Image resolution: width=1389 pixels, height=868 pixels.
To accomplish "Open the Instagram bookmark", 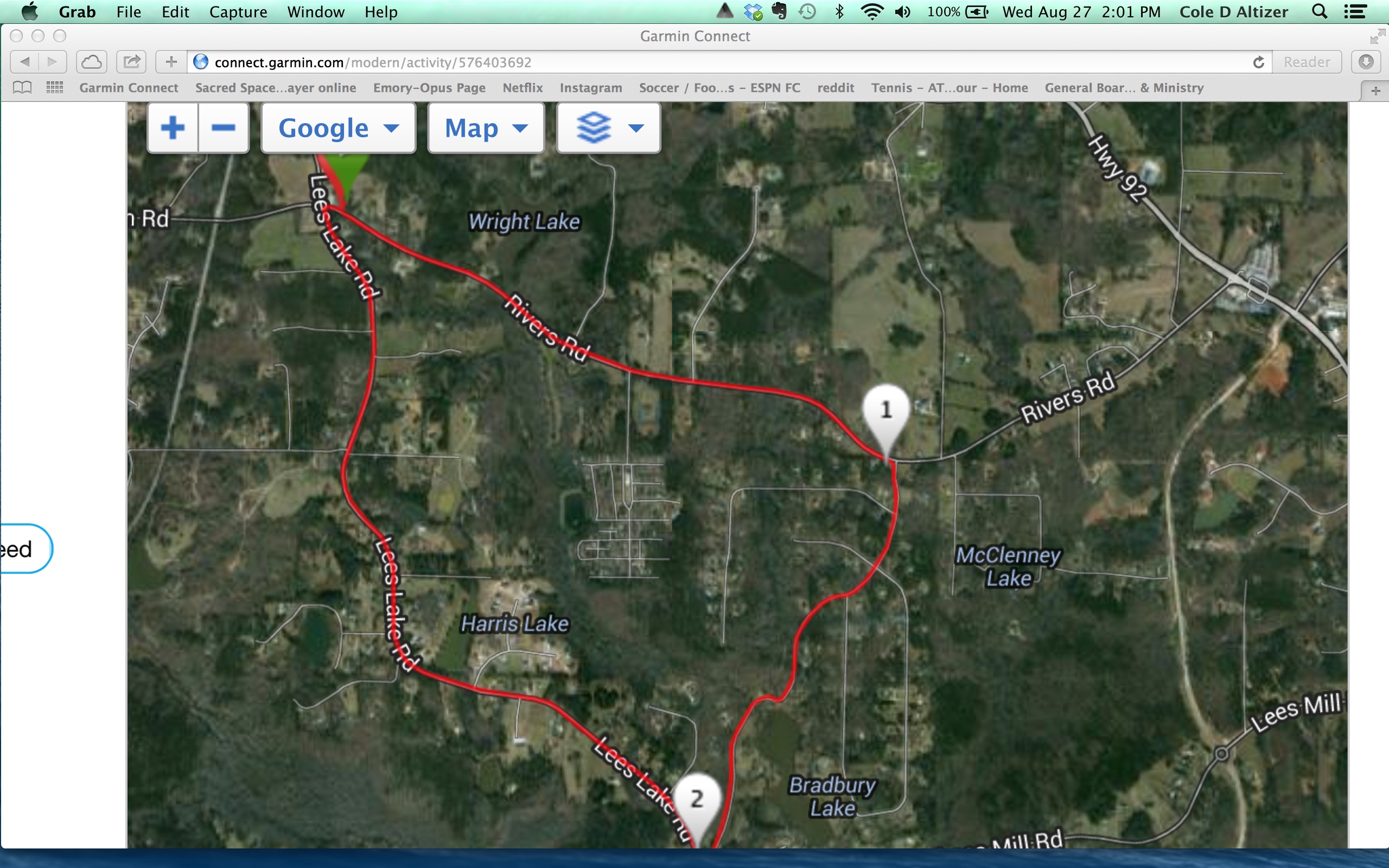I will click(x=591, y=88).
